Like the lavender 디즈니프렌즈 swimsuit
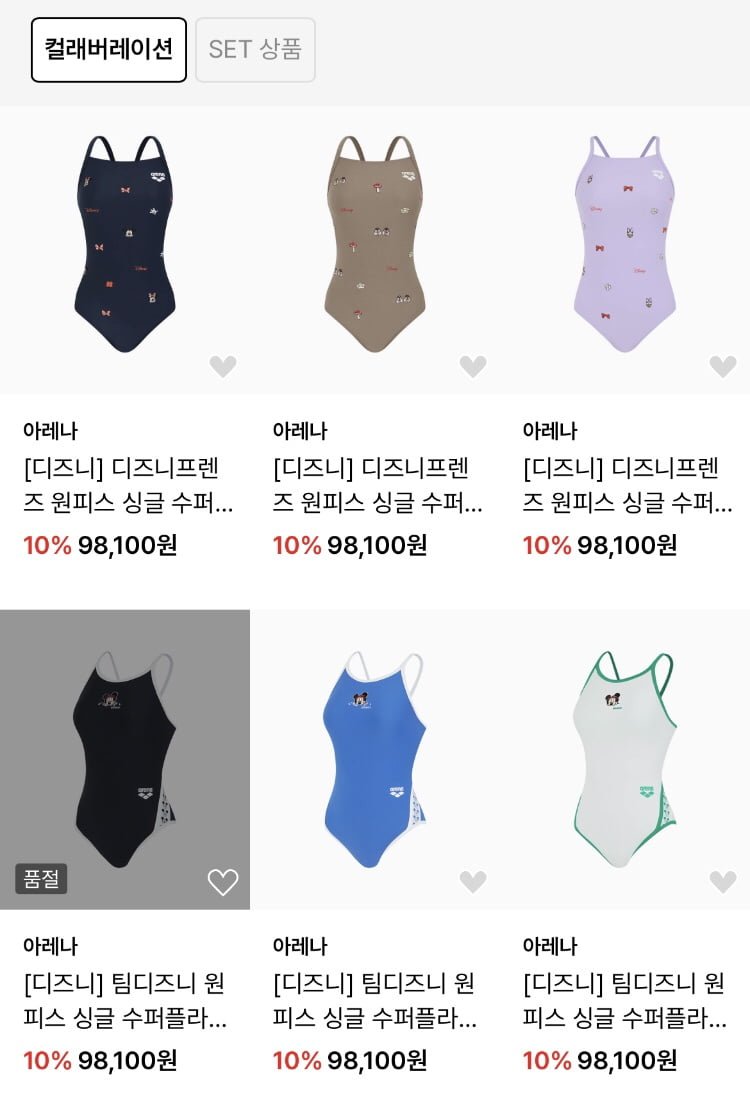 pos(723,367)
